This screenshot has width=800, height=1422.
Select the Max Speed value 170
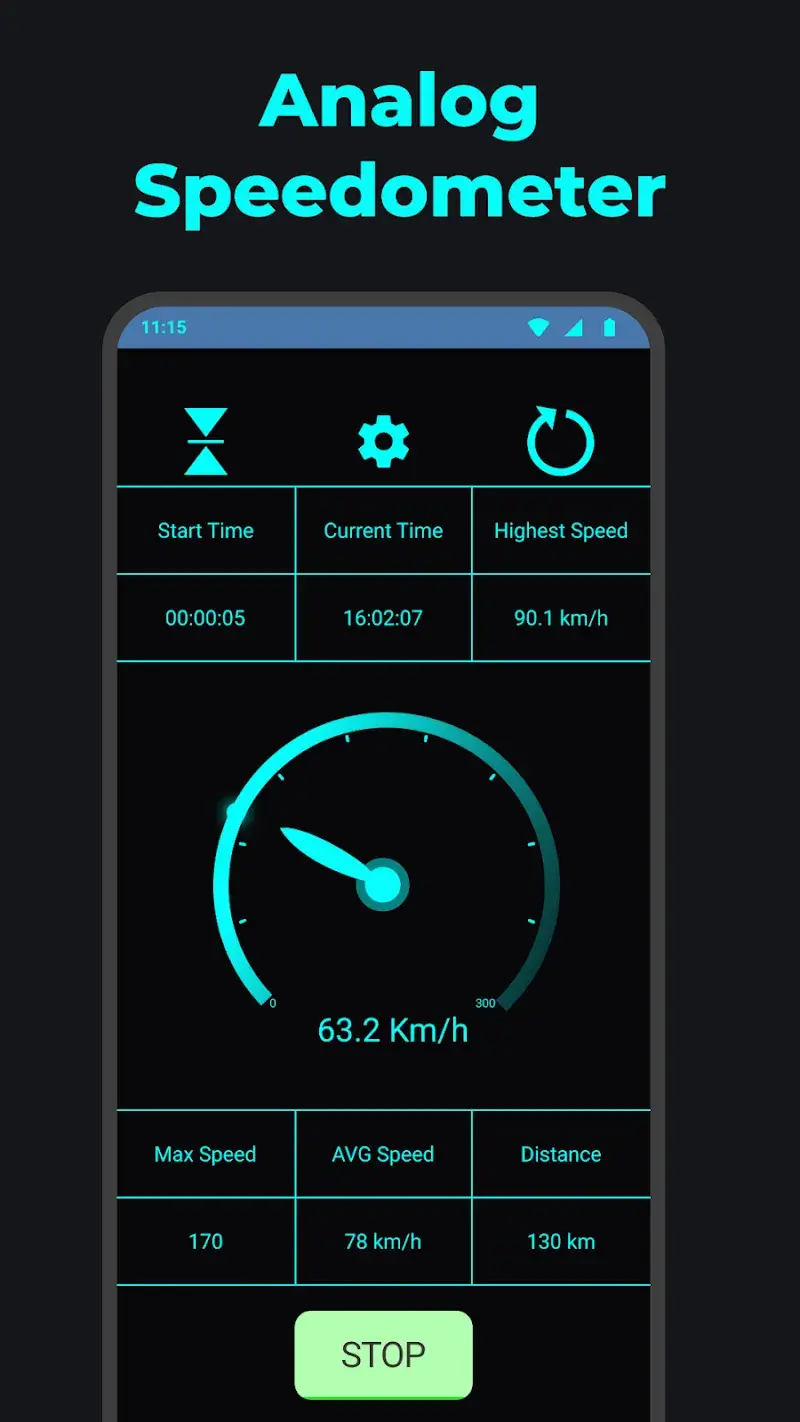(205, 1241)
